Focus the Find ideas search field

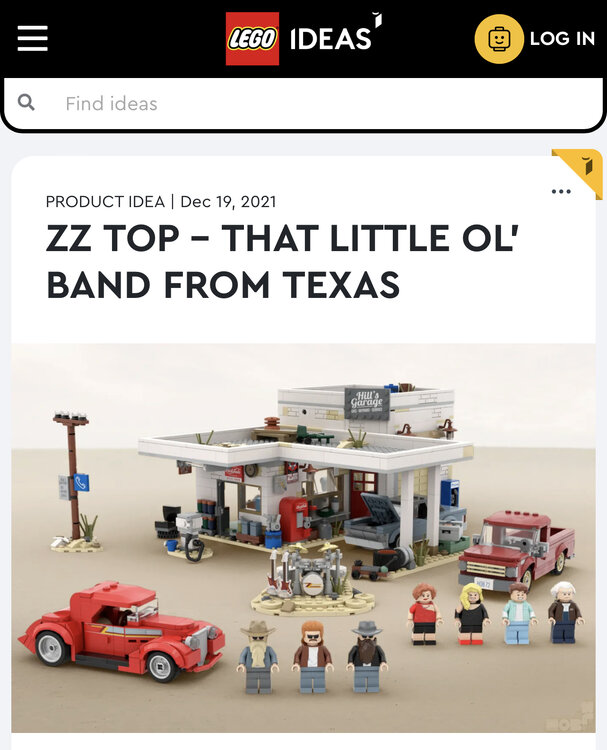click(300, 103)
